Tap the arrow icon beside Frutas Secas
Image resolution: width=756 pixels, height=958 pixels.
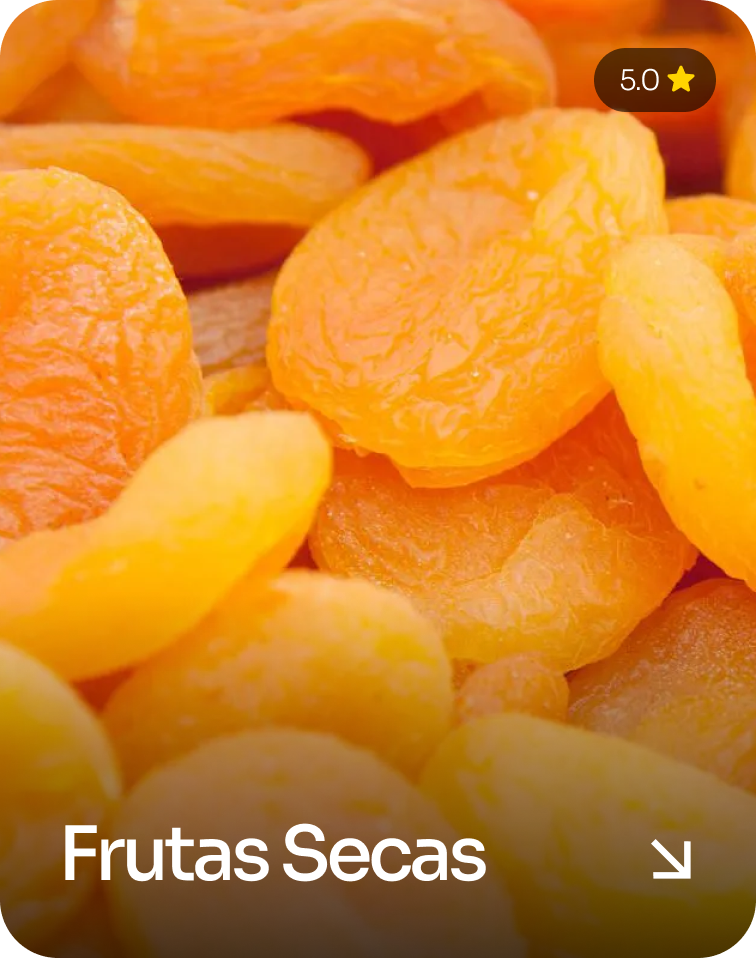pyautogui.click(x=671, y=858)
